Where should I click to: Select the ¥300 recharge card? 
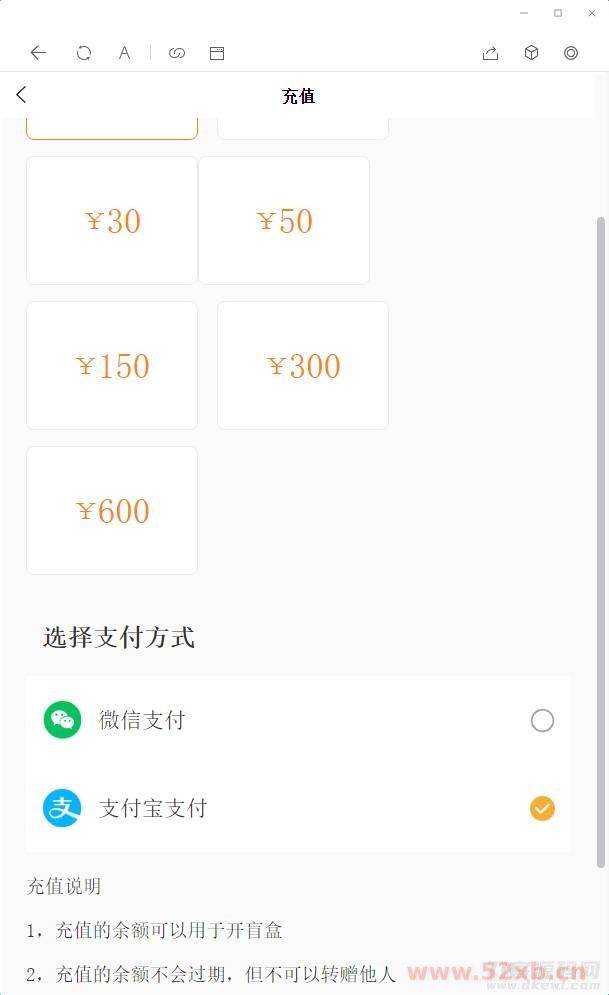click(x=303, y=366)
